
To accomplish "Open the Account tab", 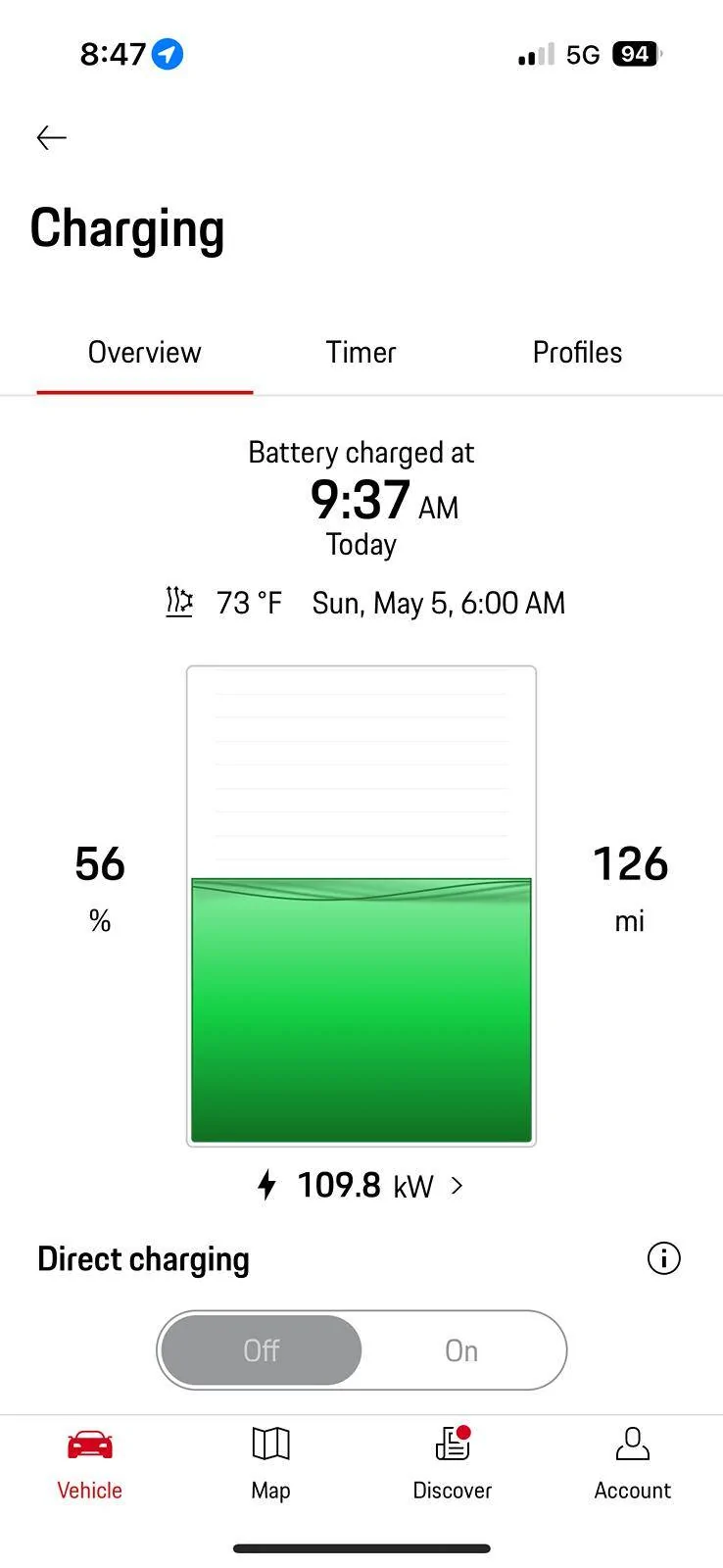I will pos(633,1465).
